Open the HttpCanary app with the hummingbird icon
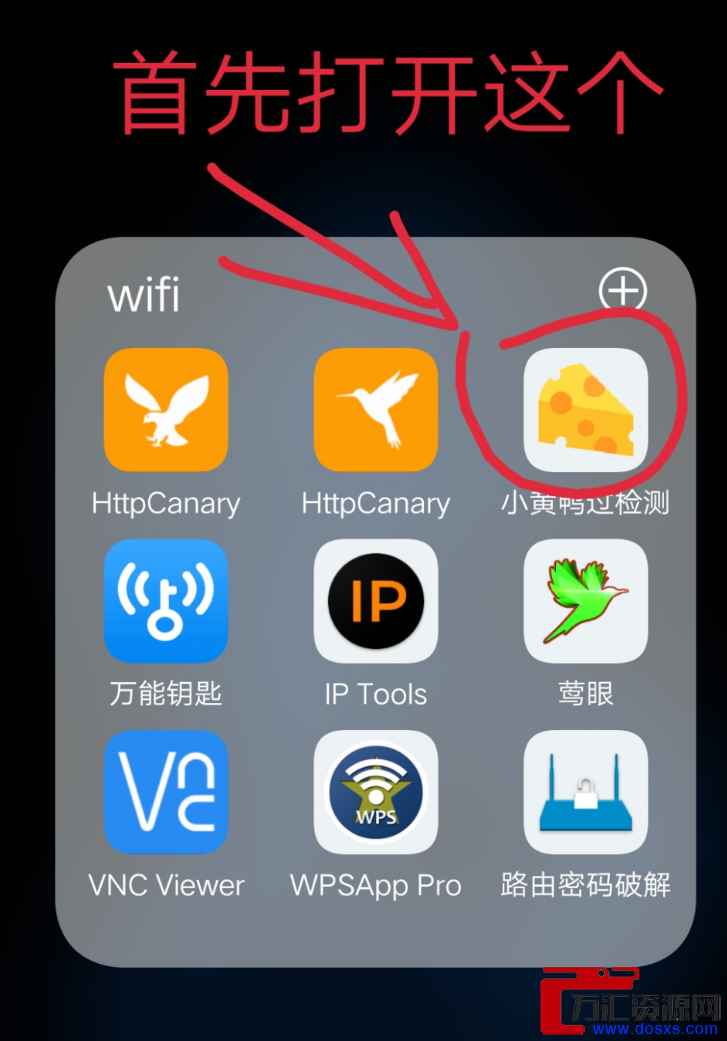 pyautogui.click(x=376, y=410)
